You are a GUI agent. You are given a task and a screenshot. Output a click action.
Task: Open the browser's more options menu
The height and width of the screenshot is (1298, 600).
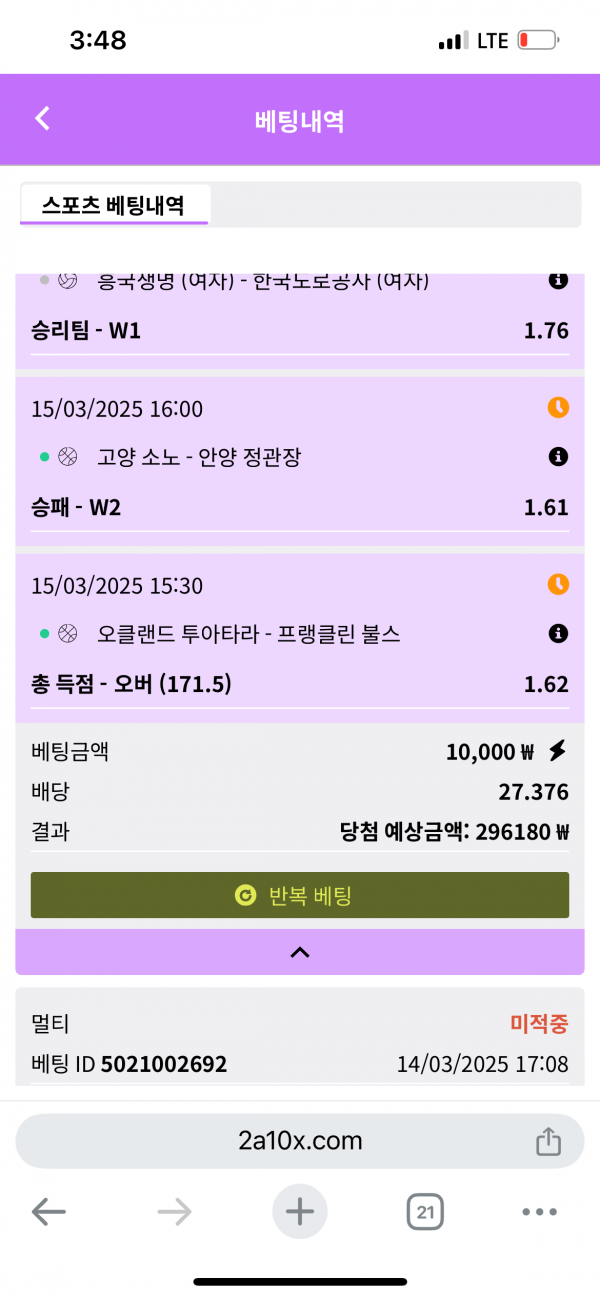point(539,1213)
